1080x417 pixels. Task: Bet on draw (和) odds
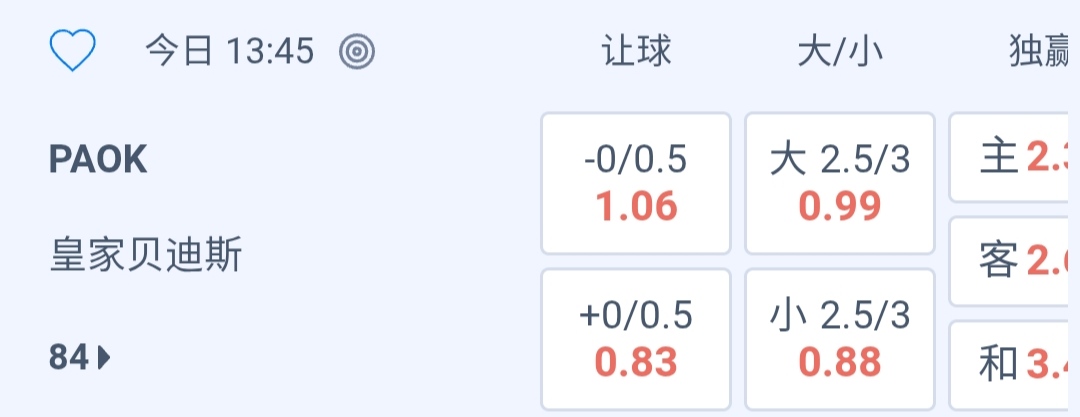tap(1015, 365)
